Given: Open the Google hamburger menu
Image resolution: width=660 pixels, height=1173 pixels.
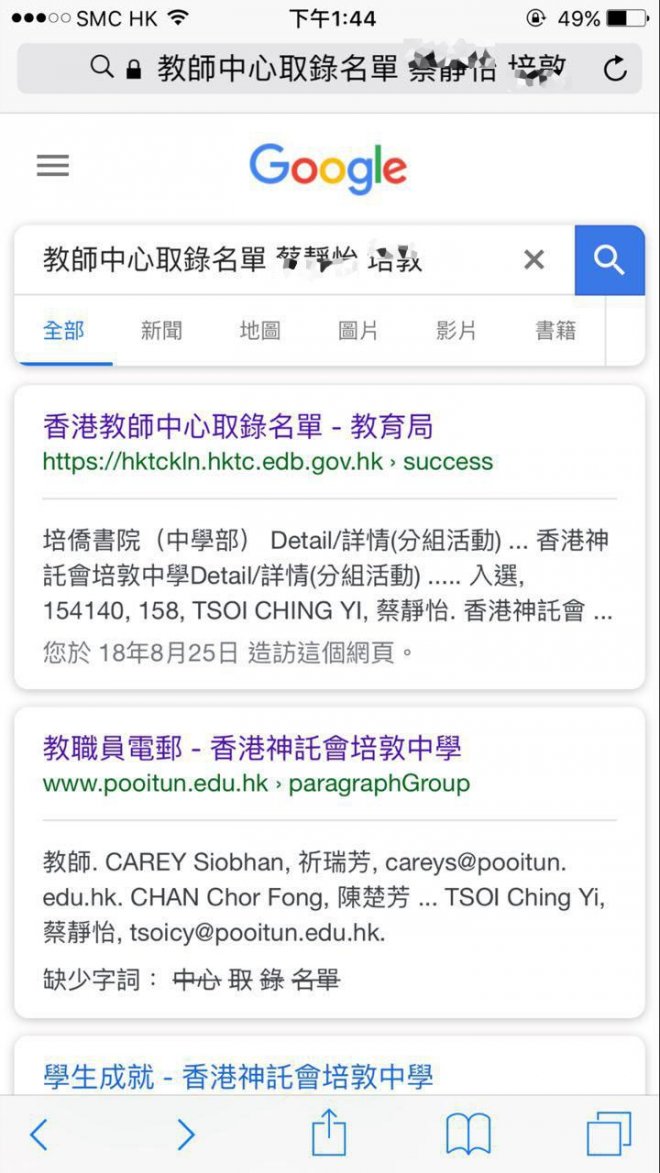Looking at the screenshot, I should [53, 166].
